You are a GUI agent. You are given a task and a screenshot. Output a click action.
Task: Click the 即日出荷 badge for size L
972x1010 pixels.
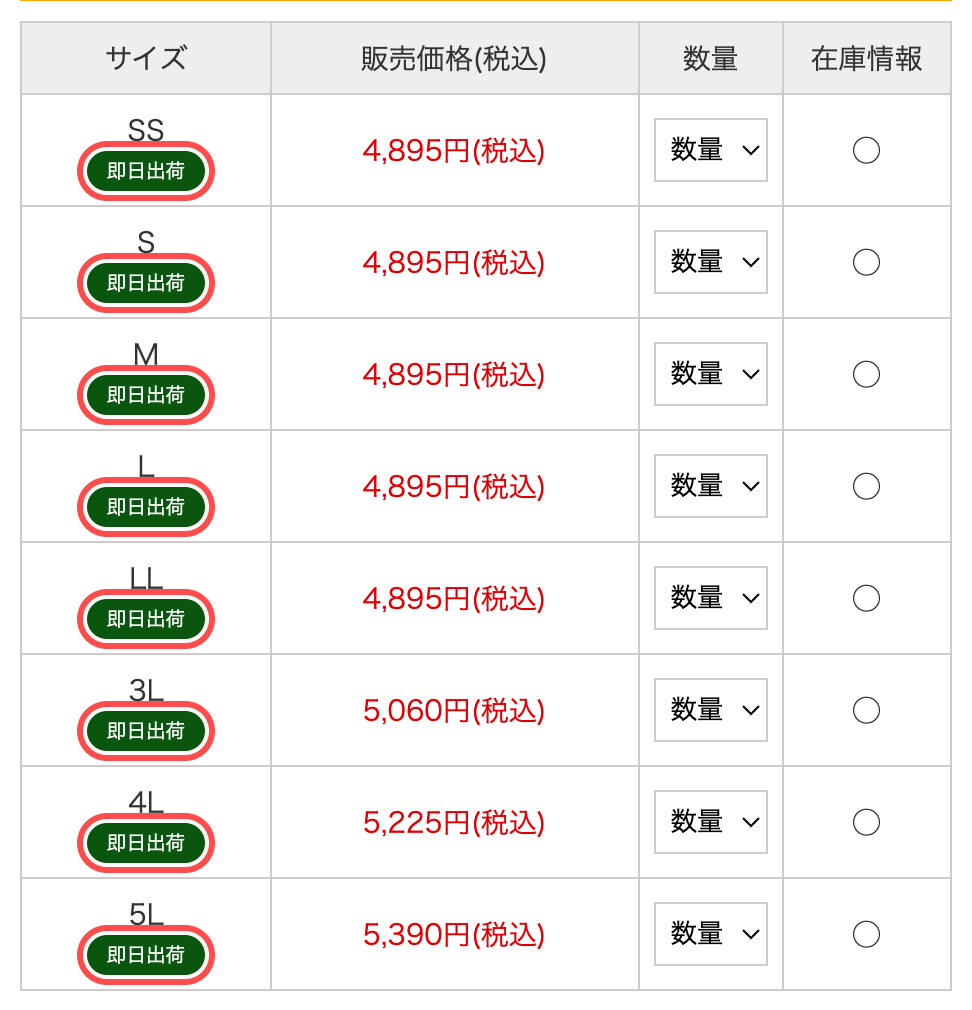pos(146,507)
